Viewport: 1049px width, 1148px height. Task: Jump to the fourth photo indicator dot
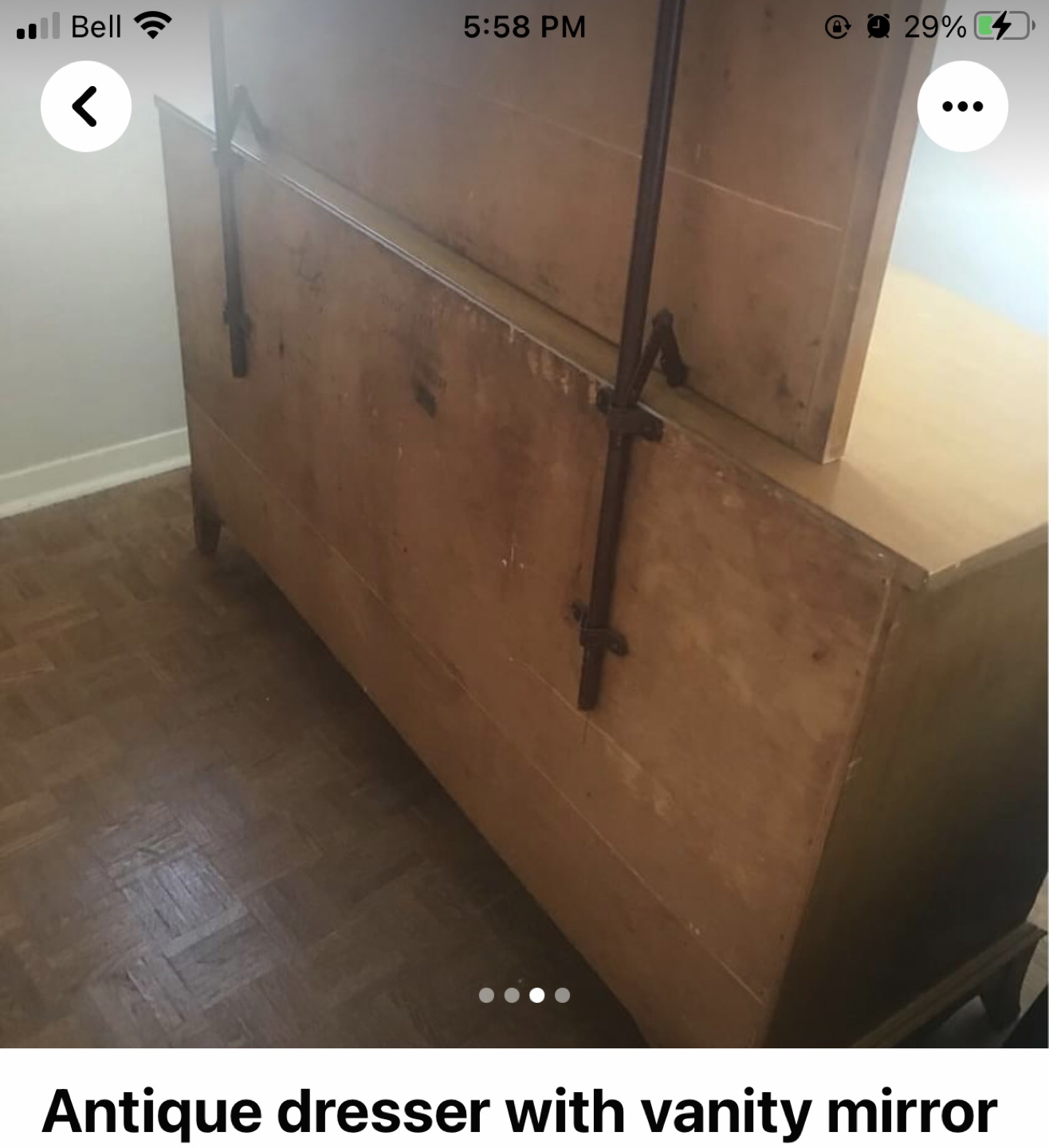coord(563,995)
